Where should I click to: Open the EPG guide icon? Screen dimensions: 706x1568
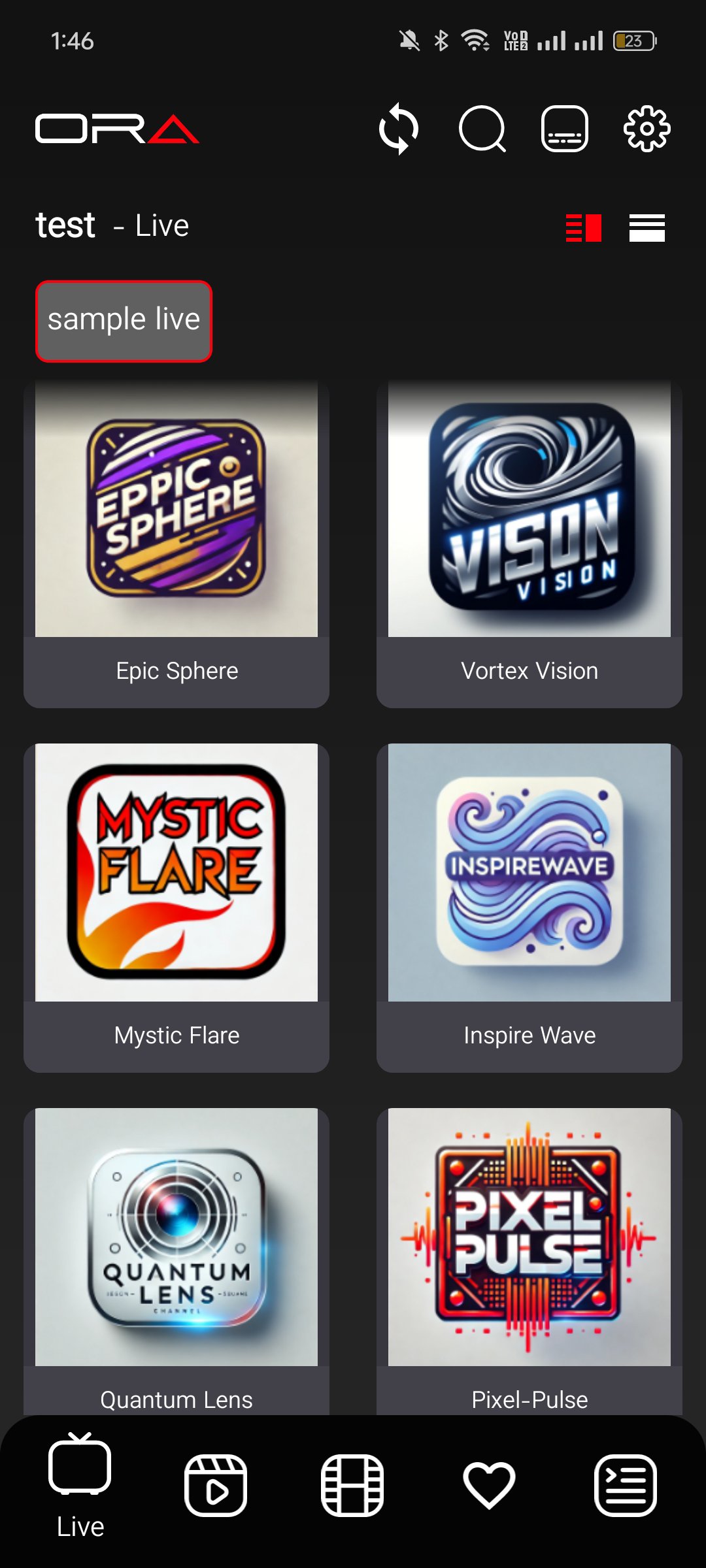pos(565,129)
